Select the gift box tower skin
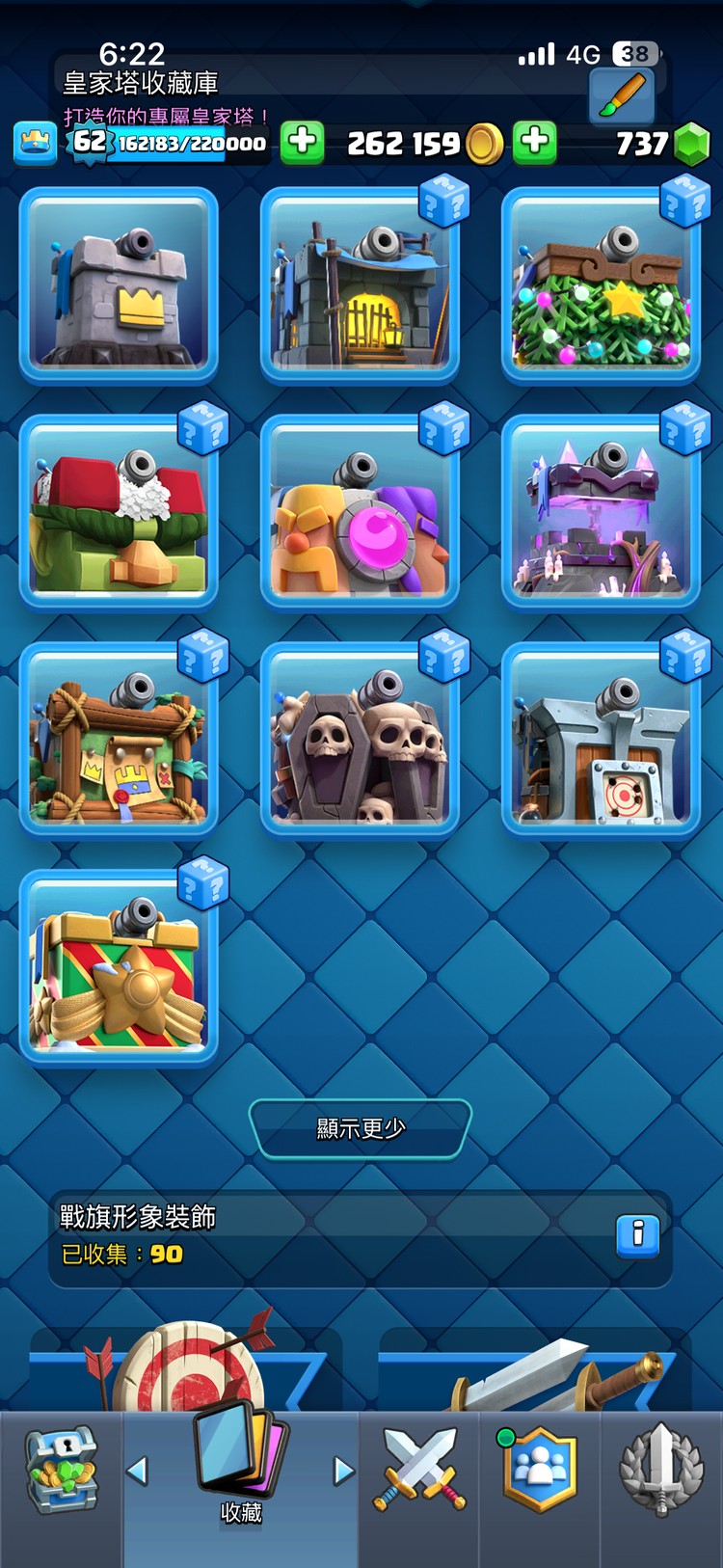The width and height of the screenshot is (723, 1568). 119,968
